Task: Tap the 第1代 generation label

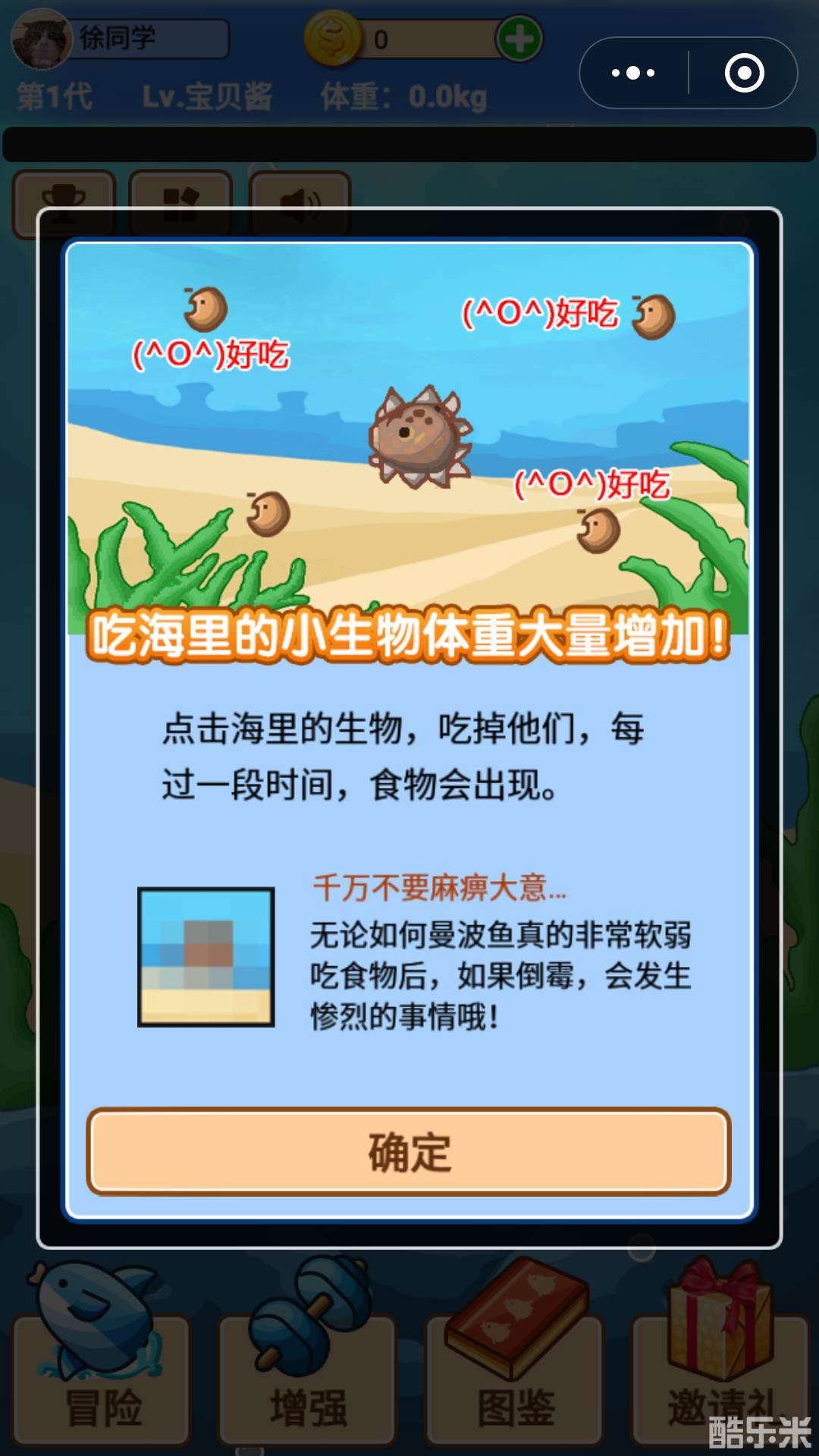Action: click(x=53, y=97)
